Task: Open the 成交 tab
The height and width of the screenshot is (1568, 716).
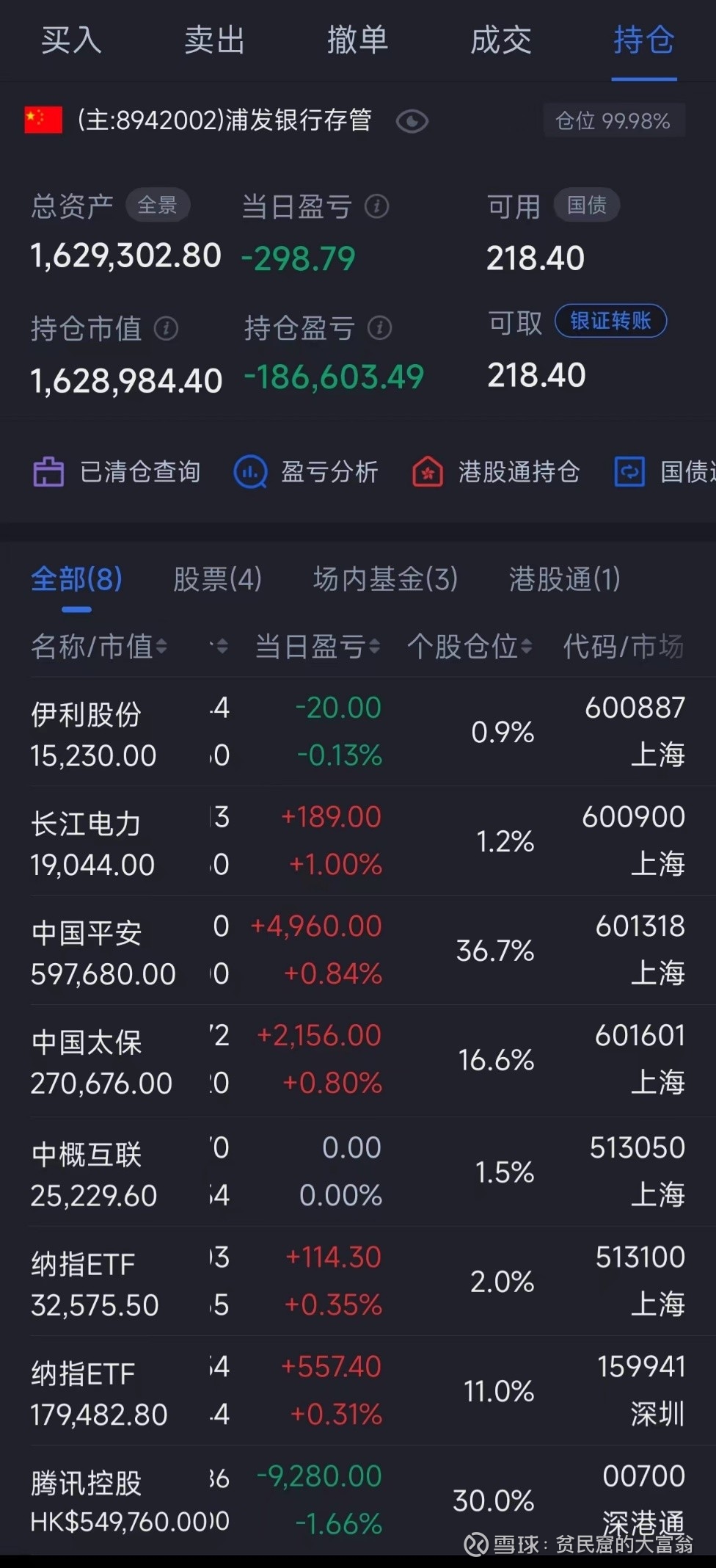Action: 500,41
